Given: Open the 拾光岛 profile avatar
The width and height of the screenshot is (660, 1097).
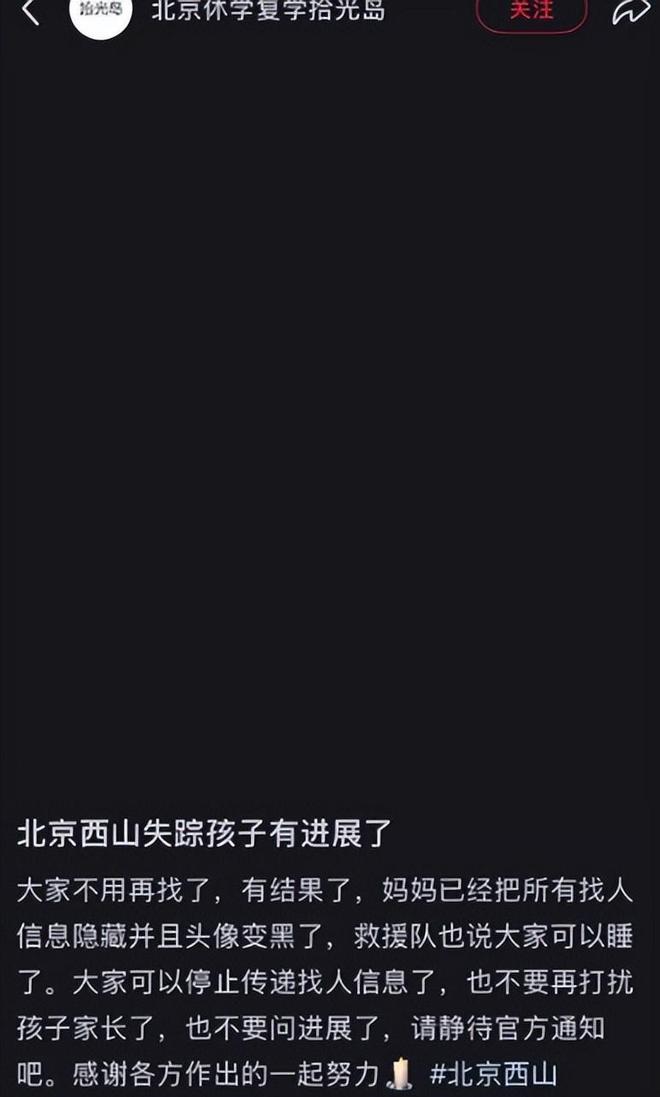Looking at the screenshot, I should coord(101,14).
